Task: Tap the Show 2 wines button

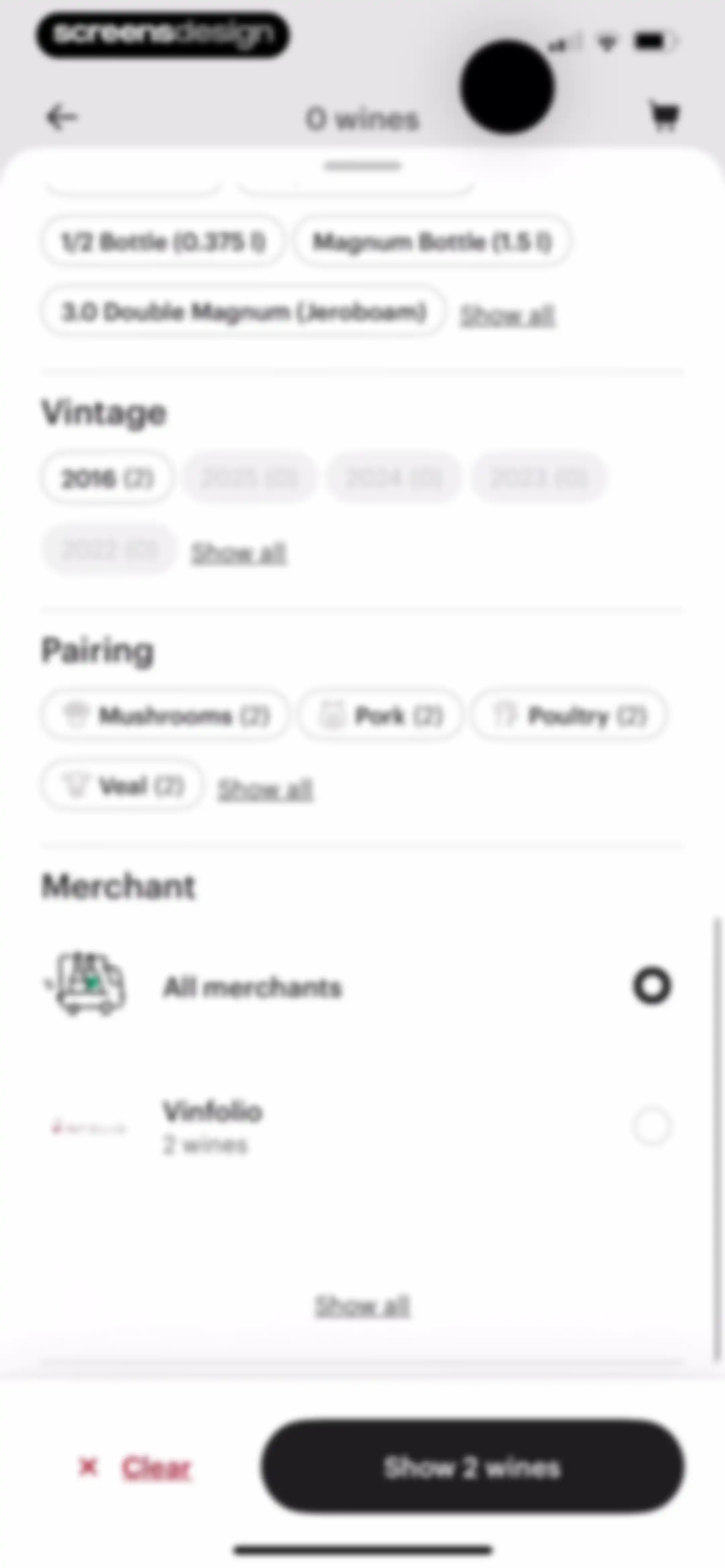Action: [472, 1468]
